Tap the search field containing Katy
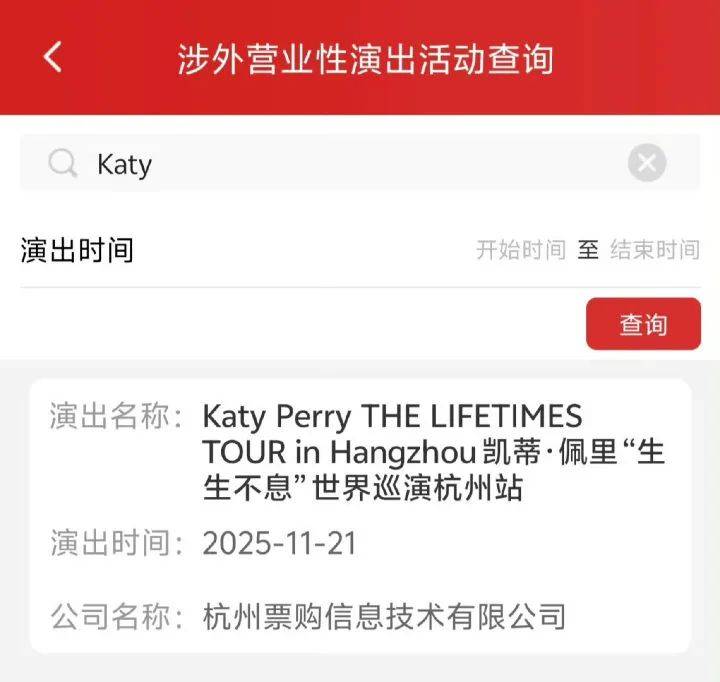The image size is (720, 682). coord(340,163)
